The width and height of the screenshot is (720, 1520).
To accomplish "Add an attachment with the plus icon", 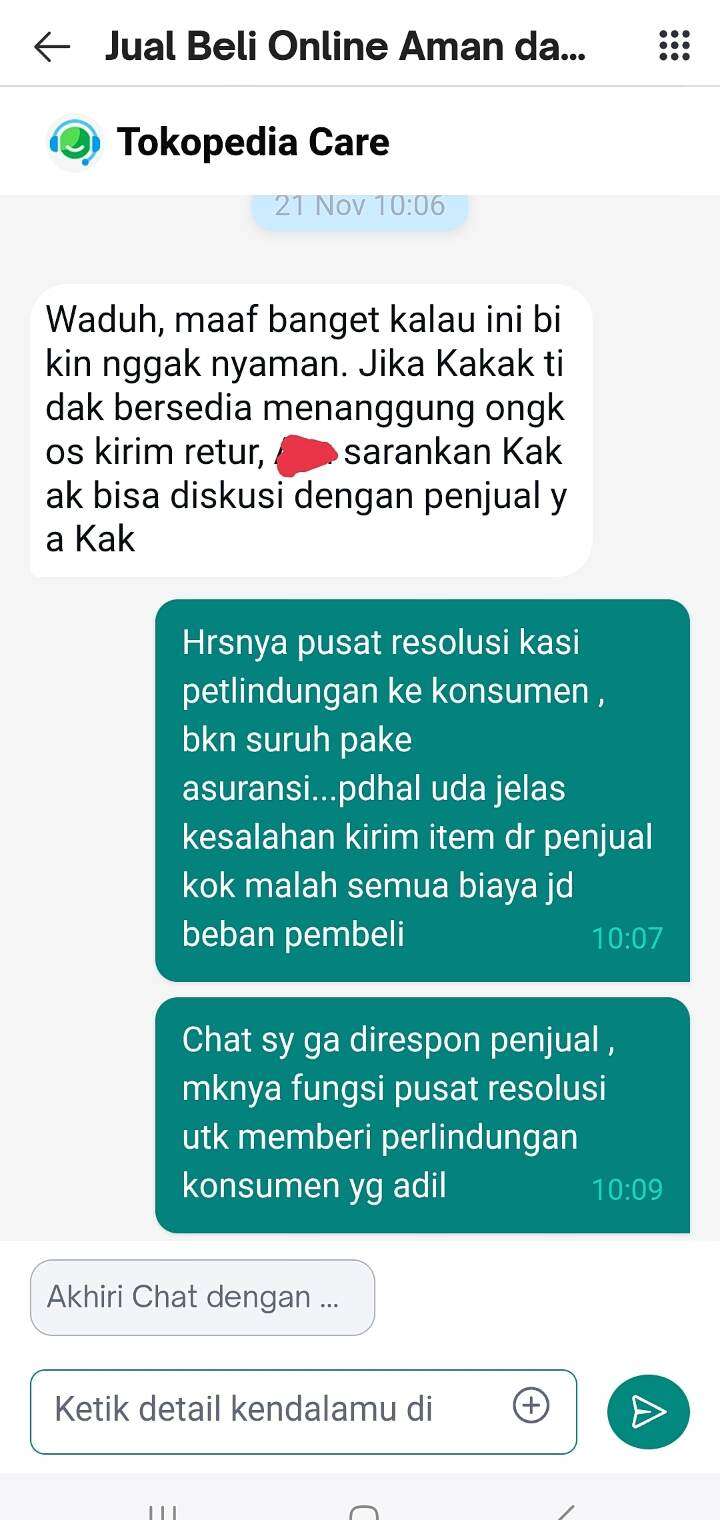I will [x=531, y=1406].
